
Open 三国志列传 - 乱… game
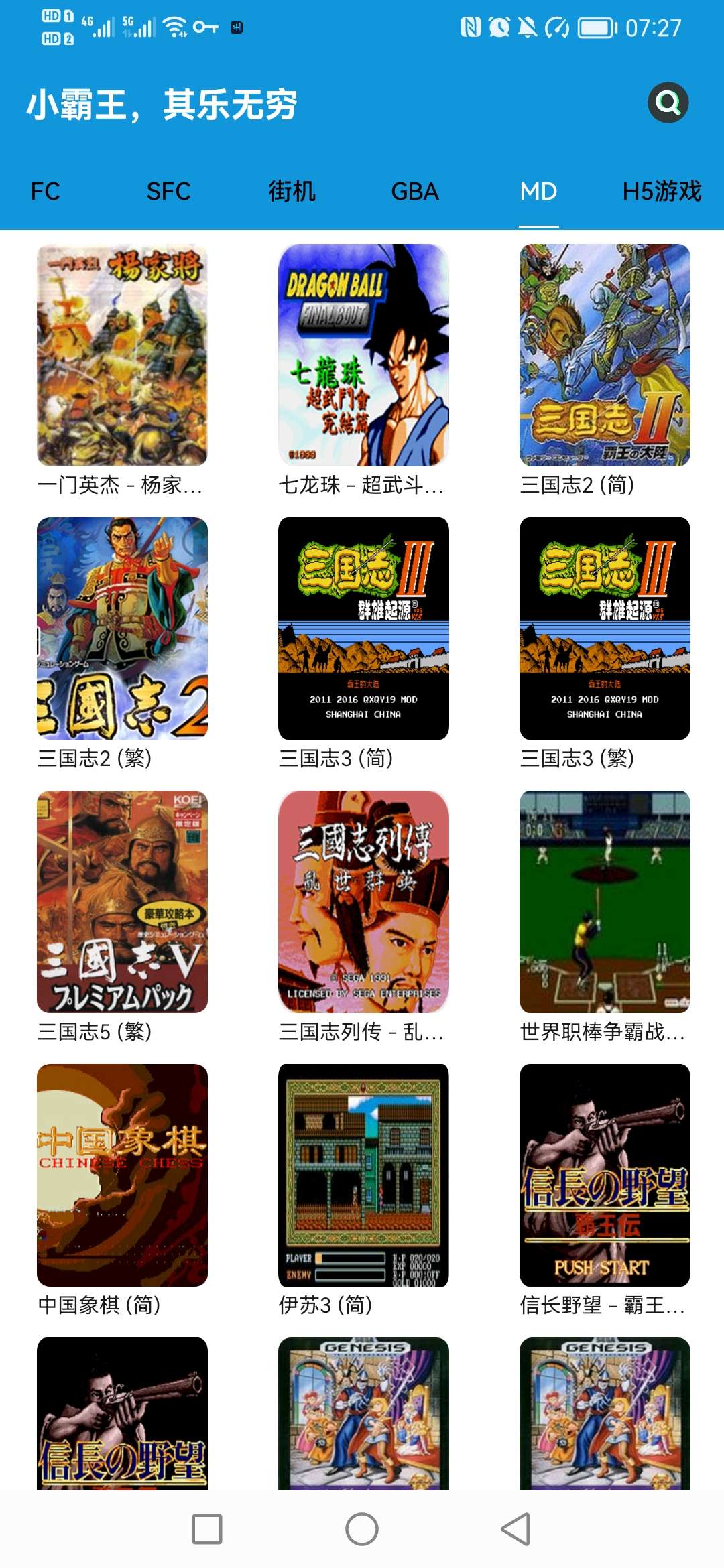(363, 917)
